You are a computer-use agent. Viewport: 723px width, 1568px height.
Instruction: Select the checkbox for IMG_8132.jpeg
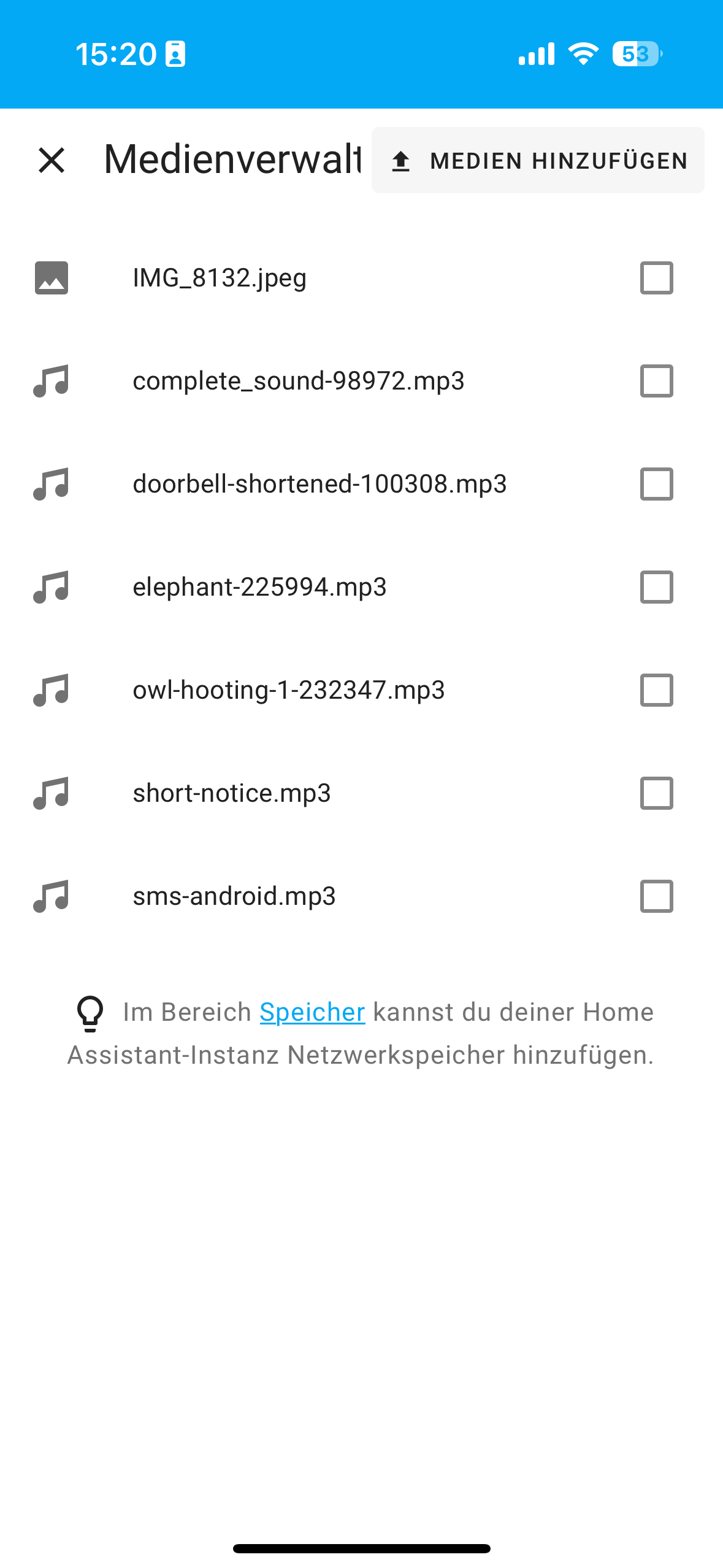coord(657,278)
